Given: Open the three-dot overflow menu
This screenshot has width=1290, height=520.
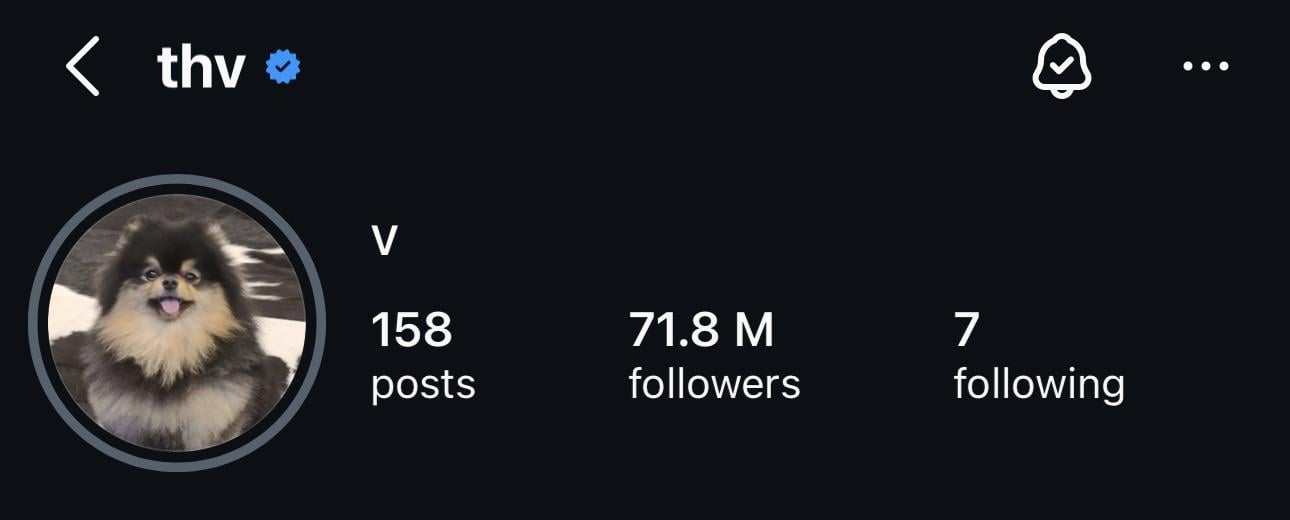Looking at the screenshot, I should (1205, 67).
